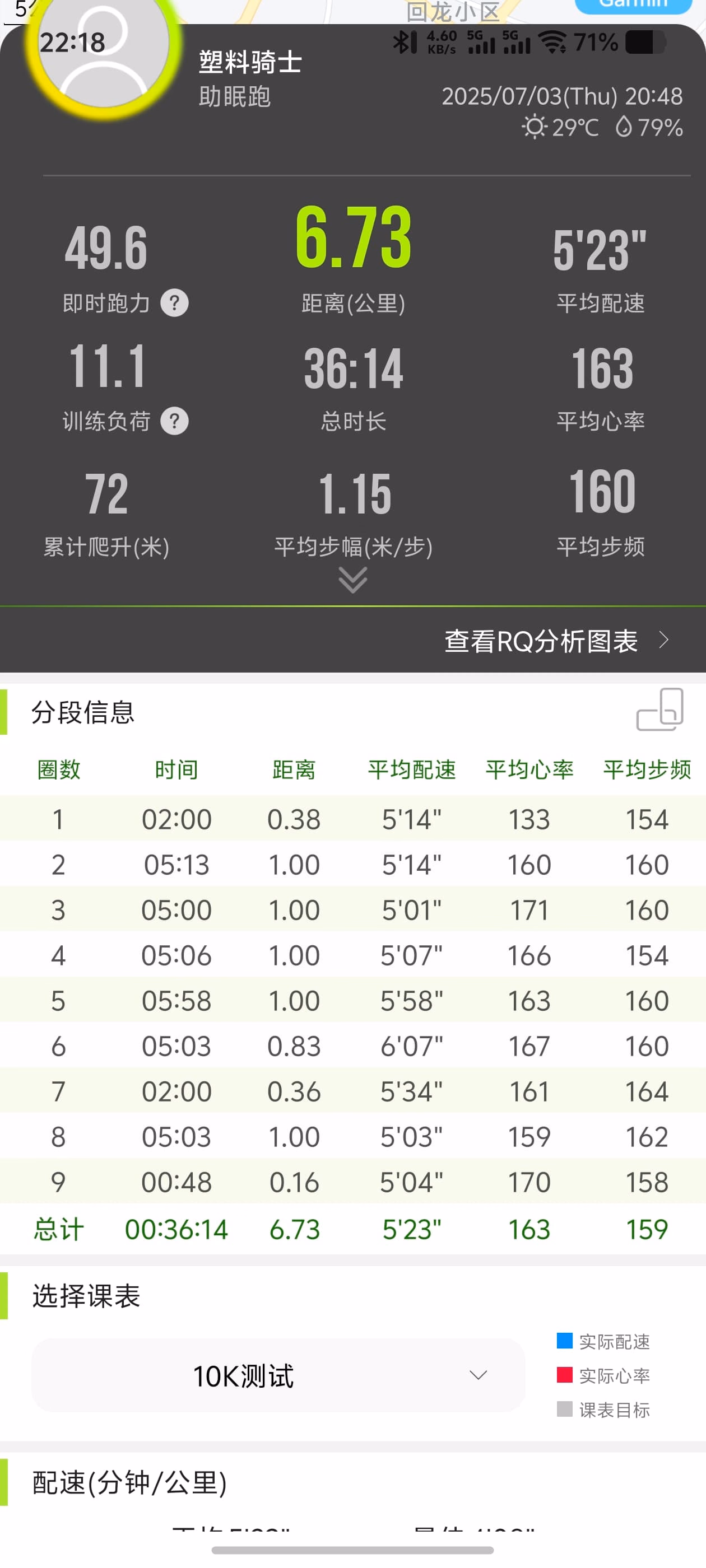This screenshot has width=706, height=1568.
Task: Open 查看RQ分析图表
Action: click(x=556, y=640)
